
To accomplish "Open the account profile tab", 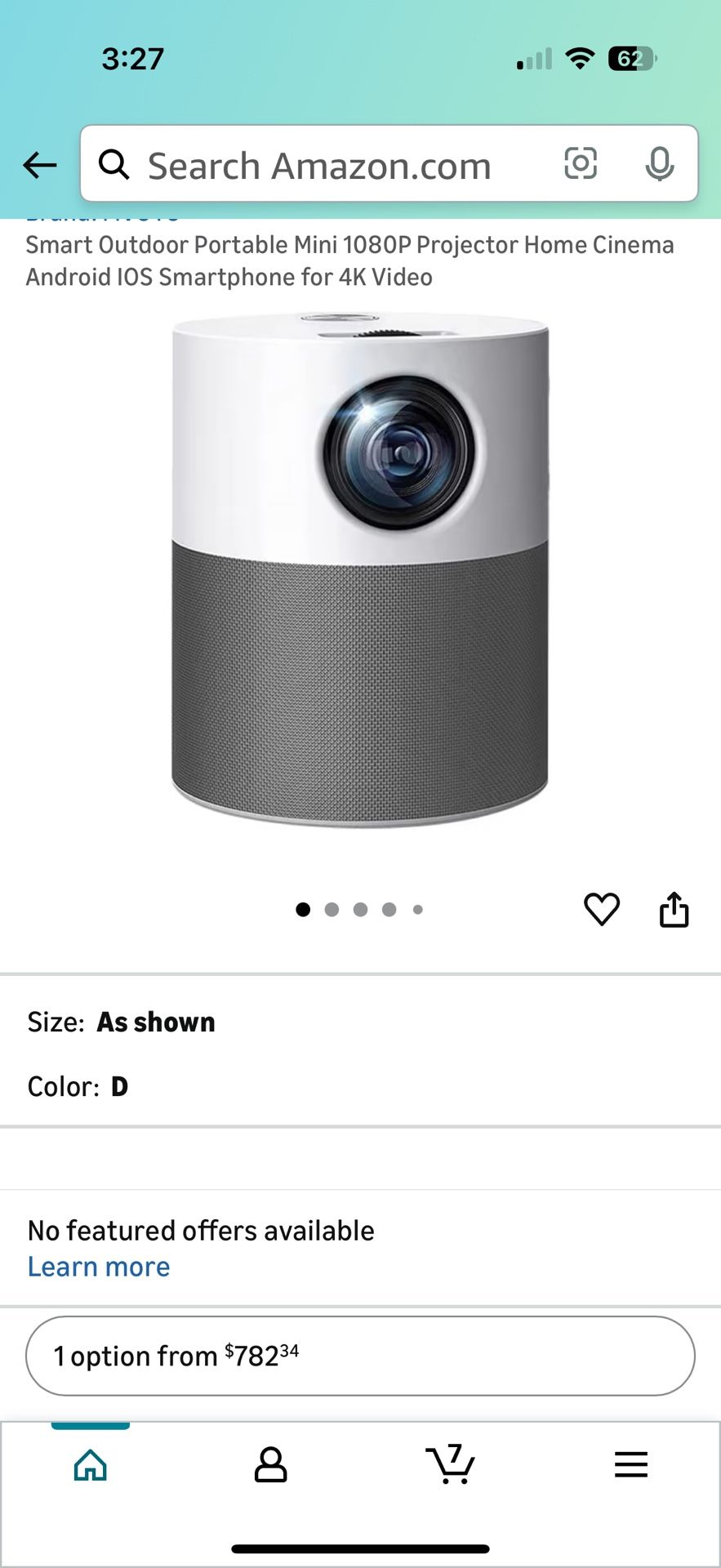I will [x=270, y=1465].
